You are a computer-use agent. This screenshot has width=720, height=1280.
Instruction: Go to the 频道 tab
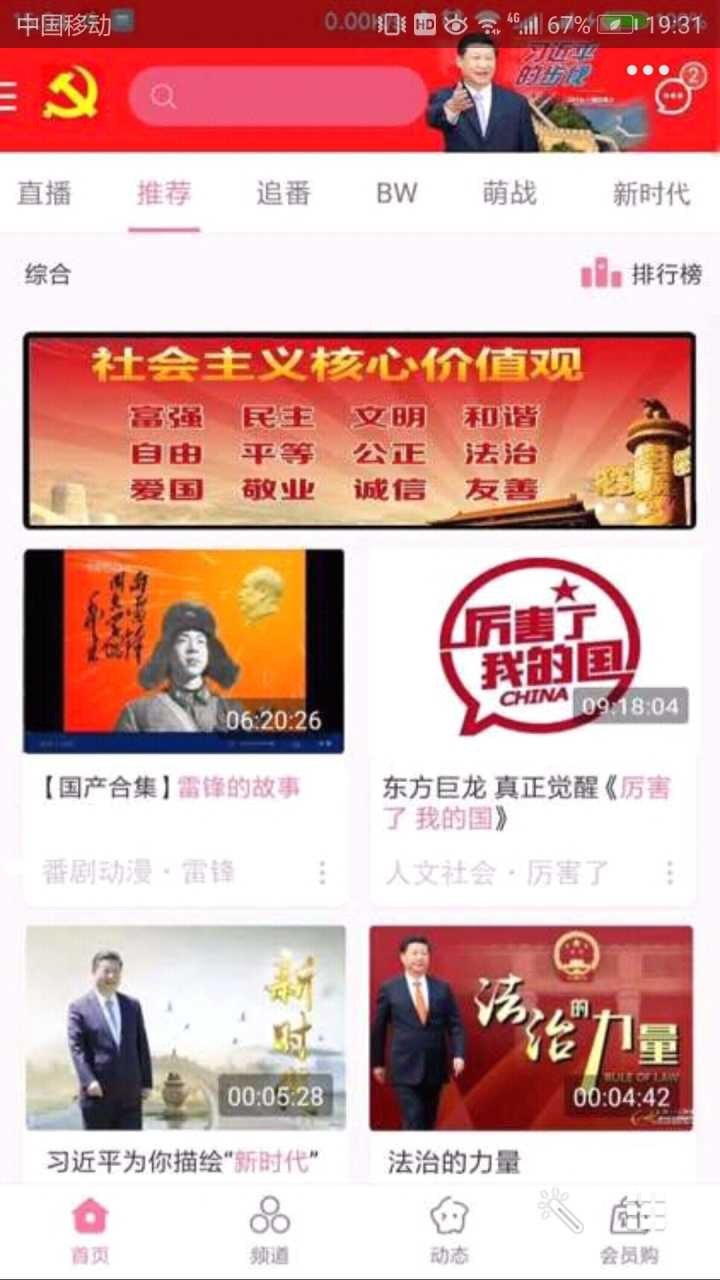(269, 1230)
